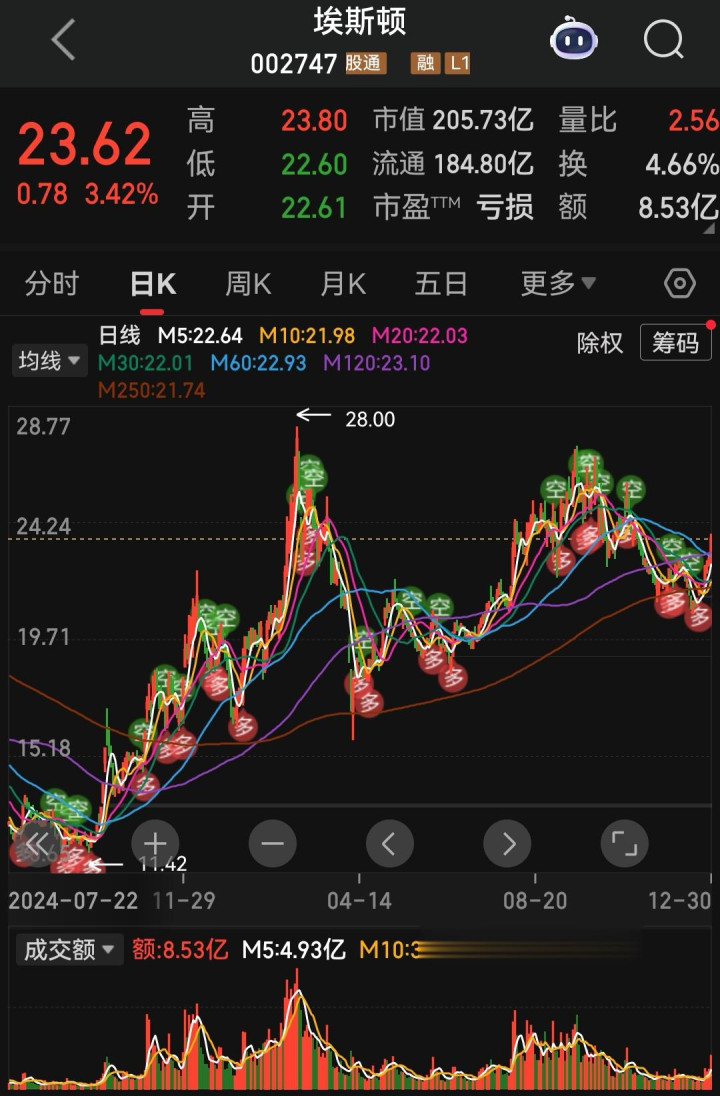Switch to the 周K weekly tab
Viewport: 720px width, 1096px height.
click(x=248, y=284)
